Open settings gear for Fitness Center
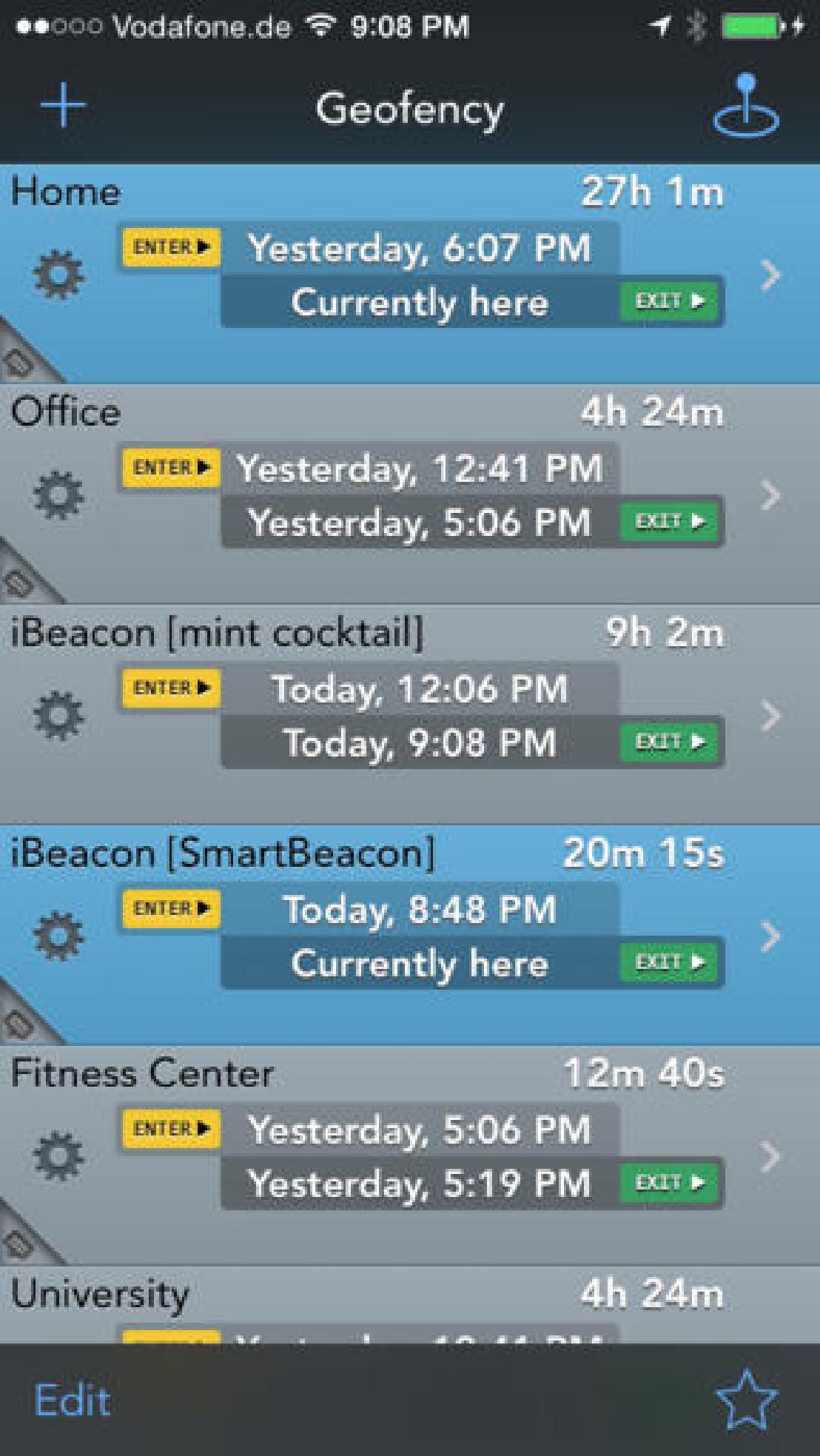The image size is (820, 1456). 58,1155
